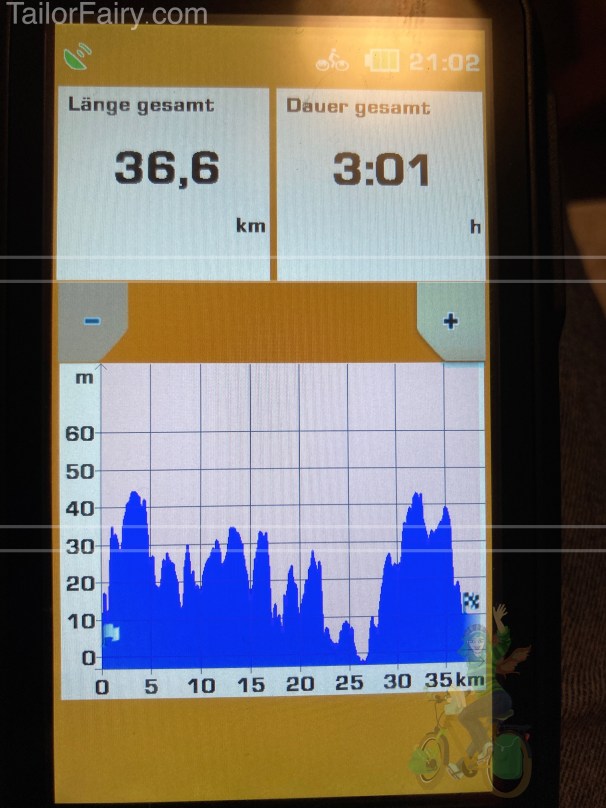This screenshot has width=606, height=808.
Task: Zoom in the elevation profile with plus
Action: point(450,321)
